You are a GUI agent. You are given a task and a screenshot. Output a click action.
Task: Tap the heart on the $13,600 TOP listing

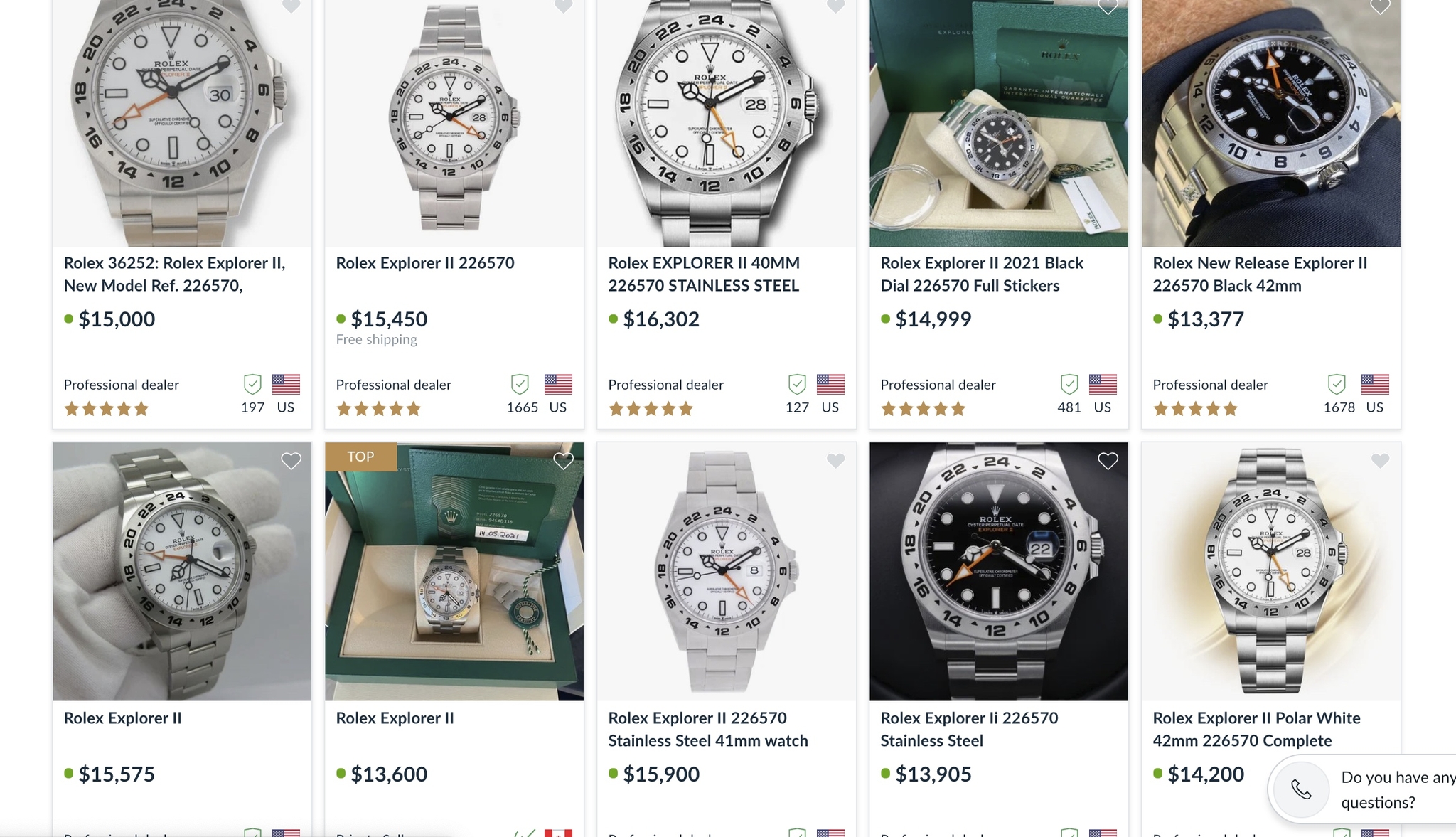click(x=563, y=461)
